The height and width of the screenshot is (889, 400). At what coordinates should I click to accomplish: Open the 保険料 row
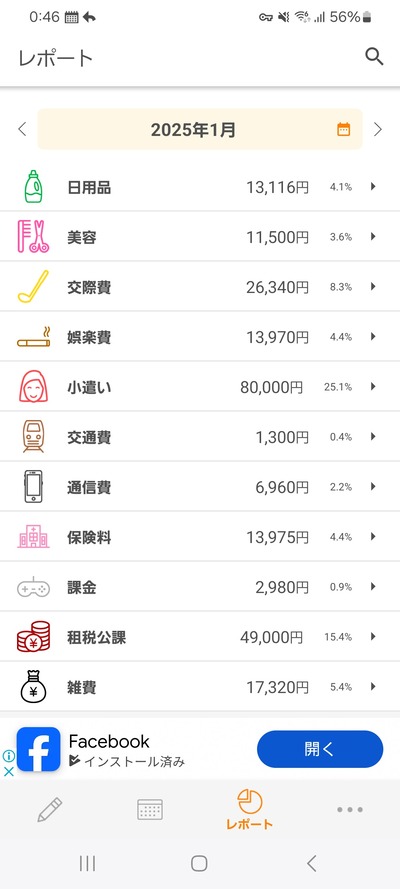point(200,536)
